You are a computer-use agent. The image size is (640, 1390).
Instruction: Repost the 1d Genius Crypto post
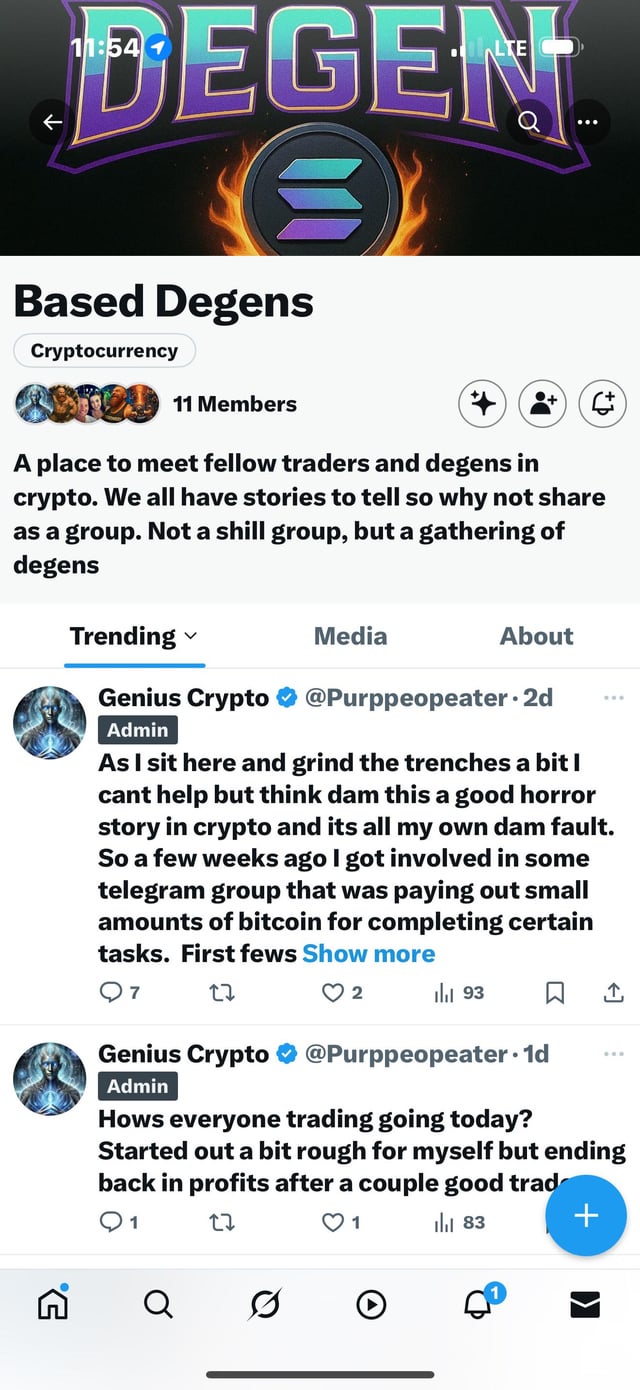[222, 1222]
